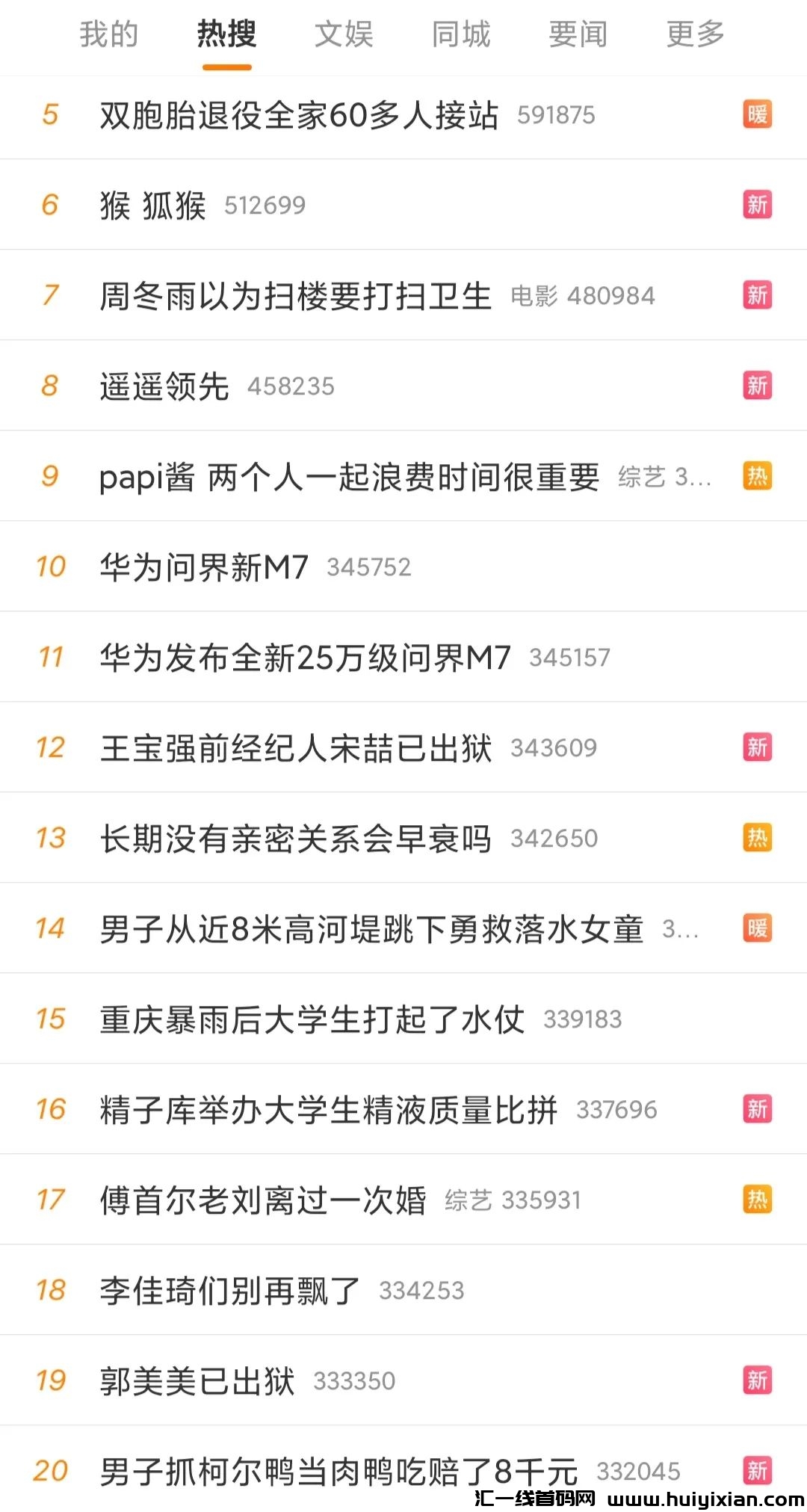807x1512 pixels.
Task: Open topic 长期没有亲密关系会早衰吗
Action: pos(296,839)
